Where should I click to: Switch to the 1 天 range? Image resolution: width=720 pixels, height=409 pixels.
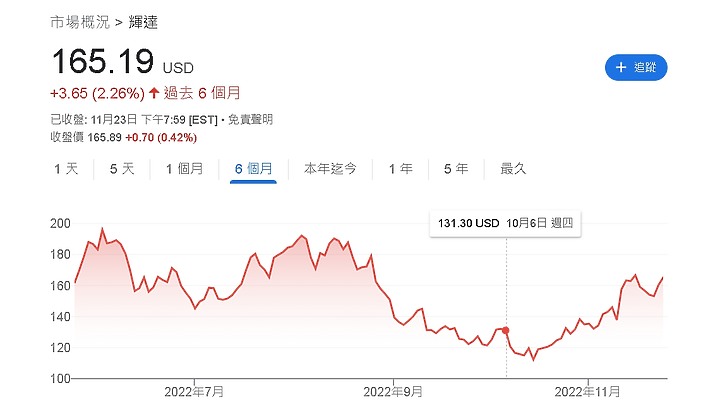(66, 169)
